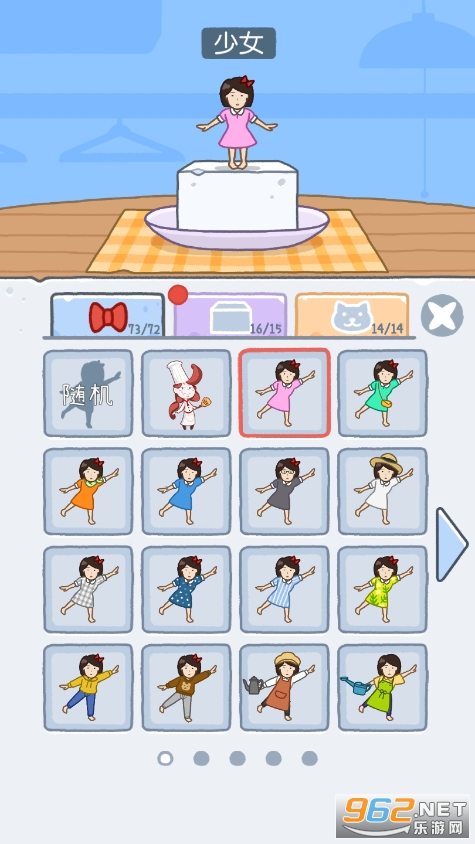The image size is (475, 844).
Task: Select the gray checkered dress costume
Action: pyautogui.click(x=88, y=589)
